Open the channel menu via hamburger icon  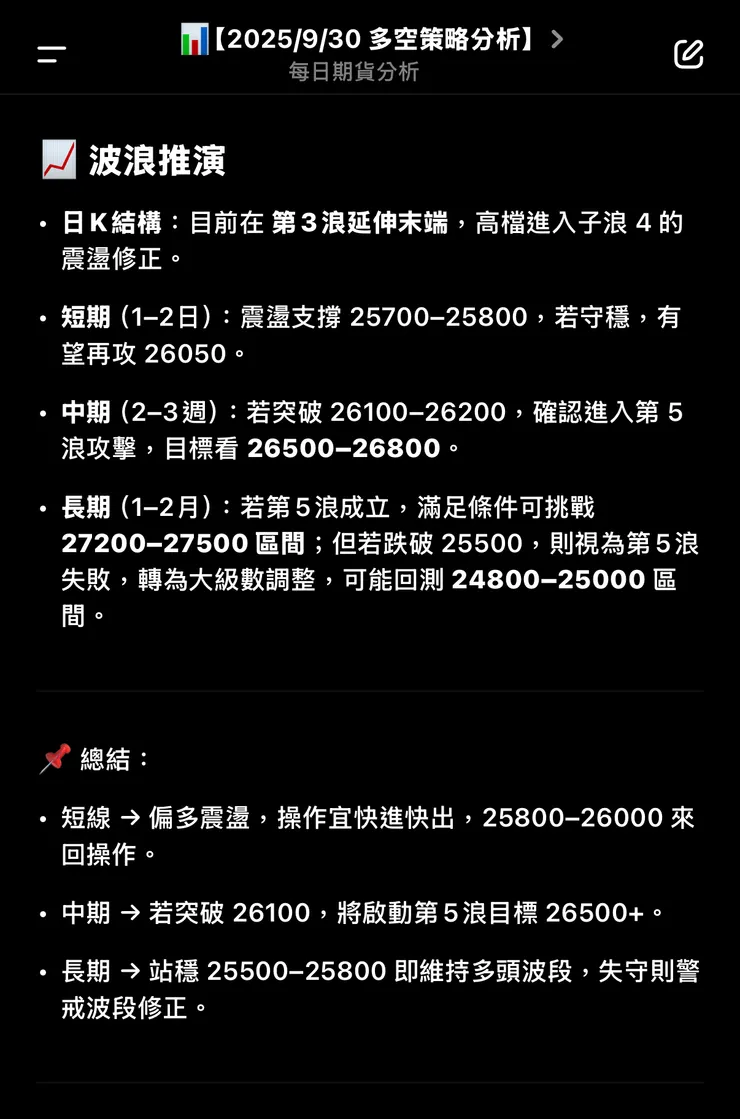pos(50,55)
